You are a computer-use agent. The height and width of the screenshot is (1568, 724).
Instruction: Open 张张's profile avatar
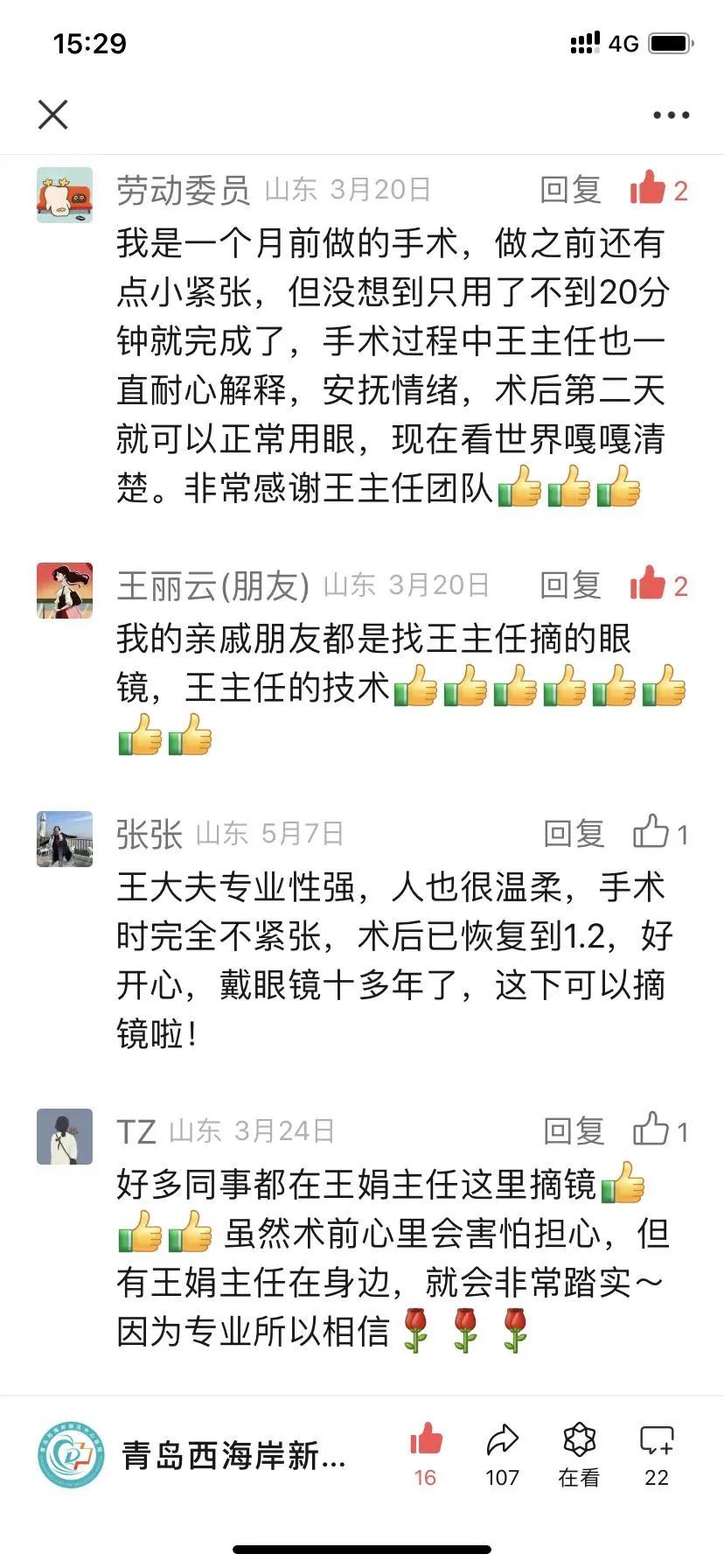tap(65, 839)
